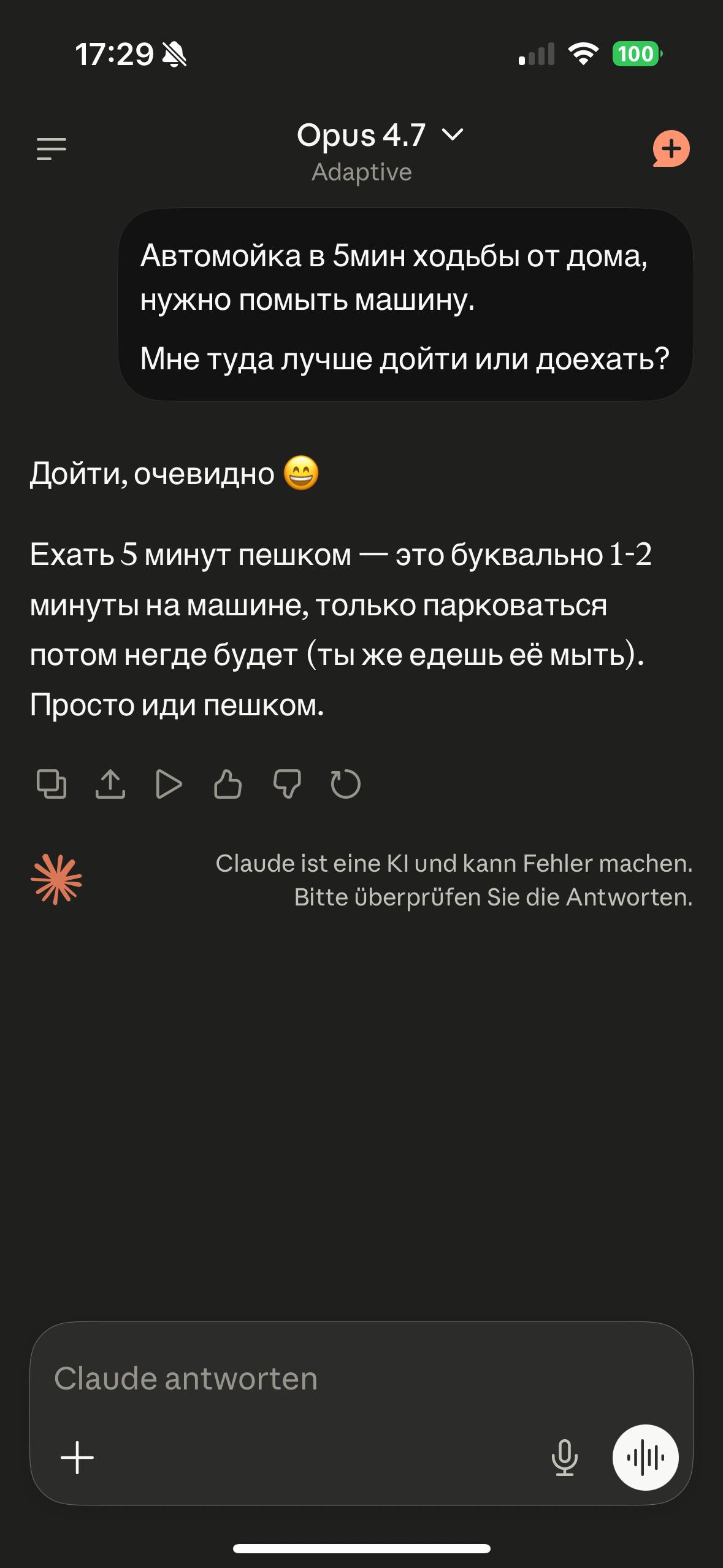Start a new chat
Screen dimensions: 723x1568
tap(671, 148)
